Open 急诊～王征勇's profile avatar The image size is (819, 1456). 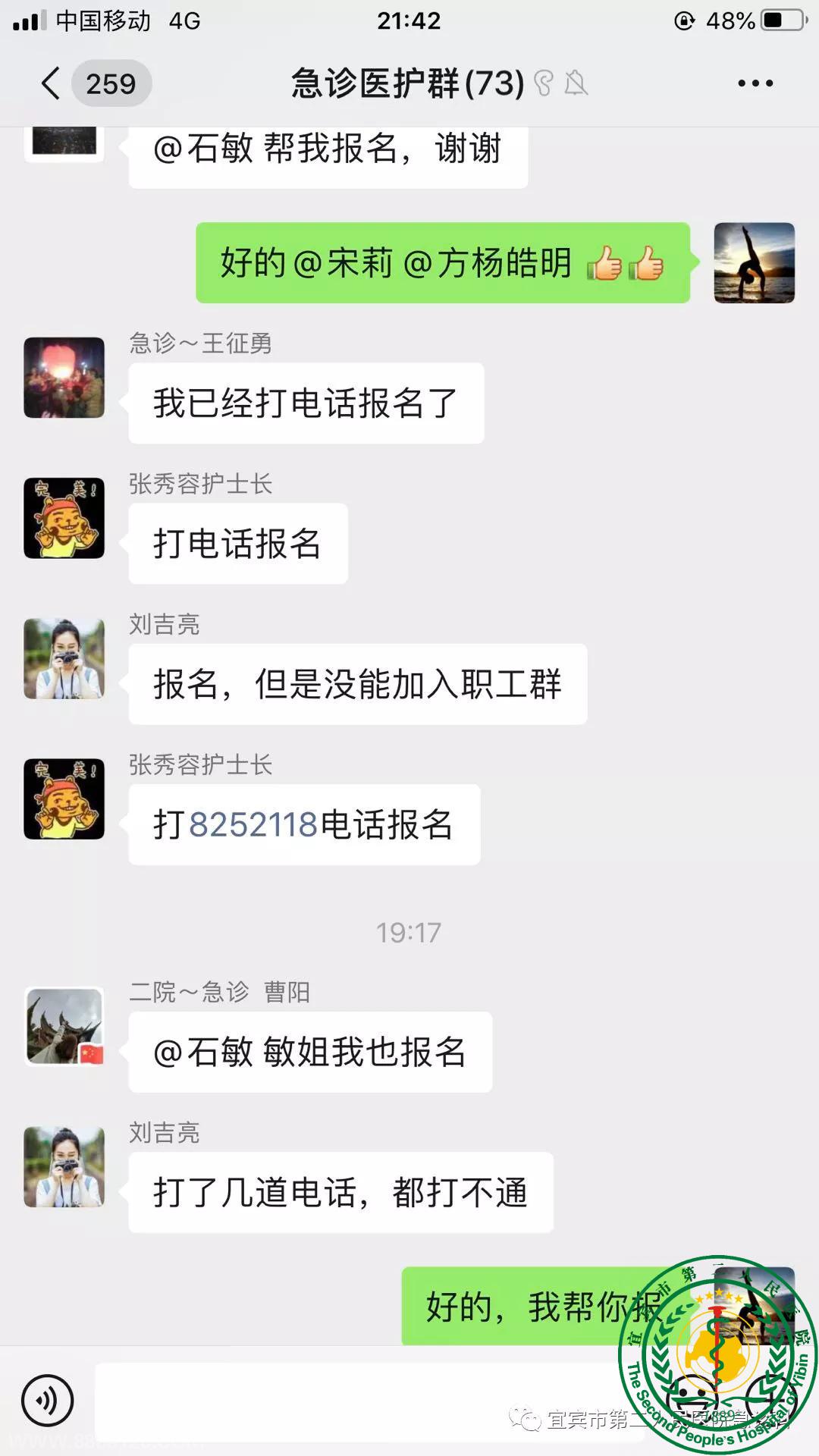64,378
